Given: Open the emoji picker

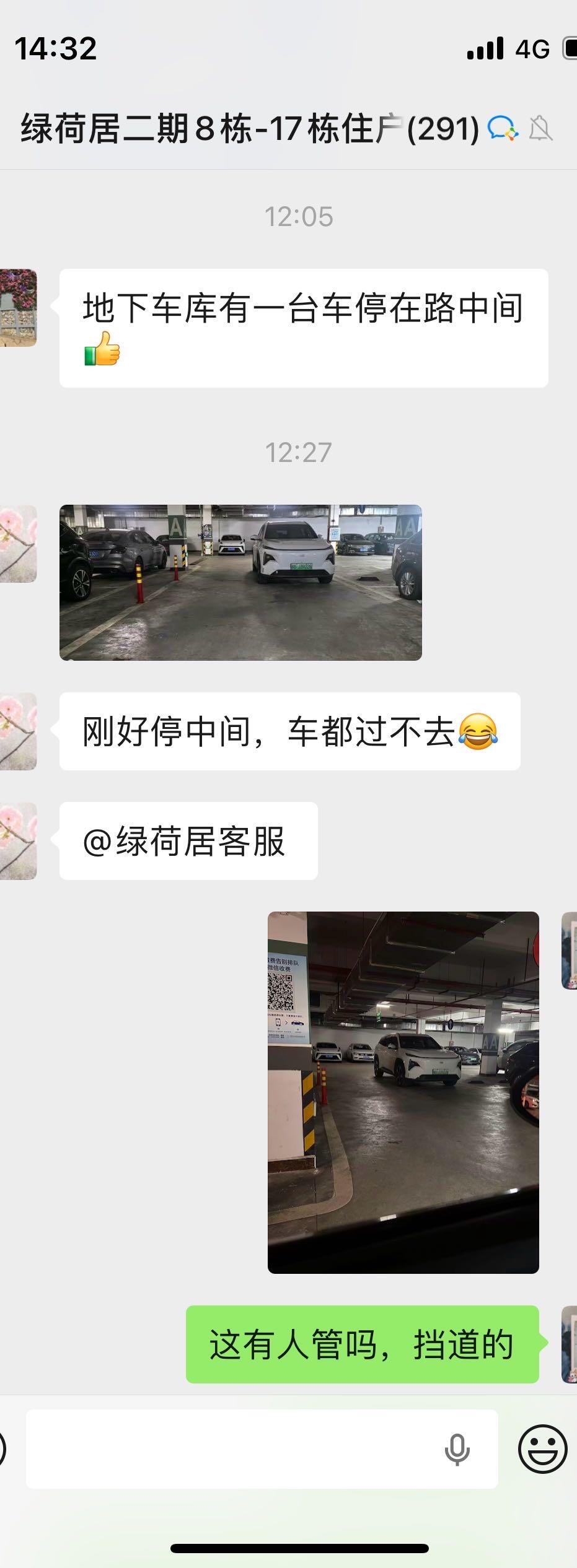Looking at the screenshot, I should coord(542,1449).
